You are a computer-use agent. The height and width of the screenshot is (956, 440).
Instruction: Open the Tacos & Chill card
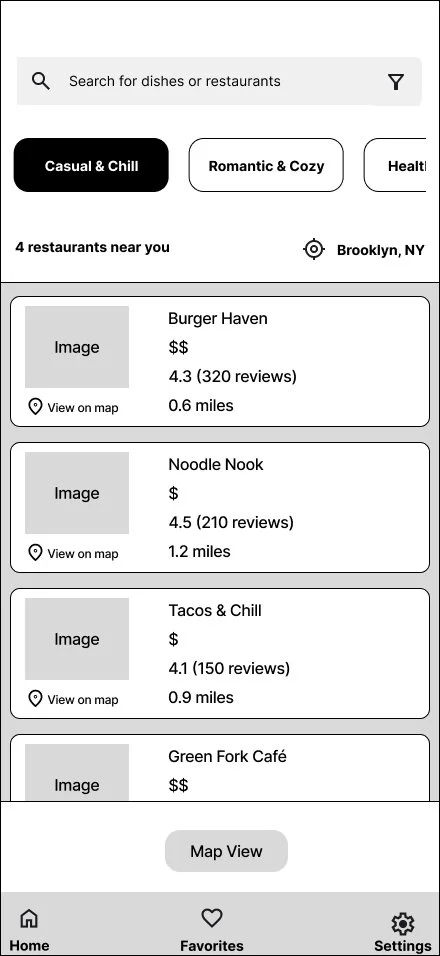pos(220,654)
